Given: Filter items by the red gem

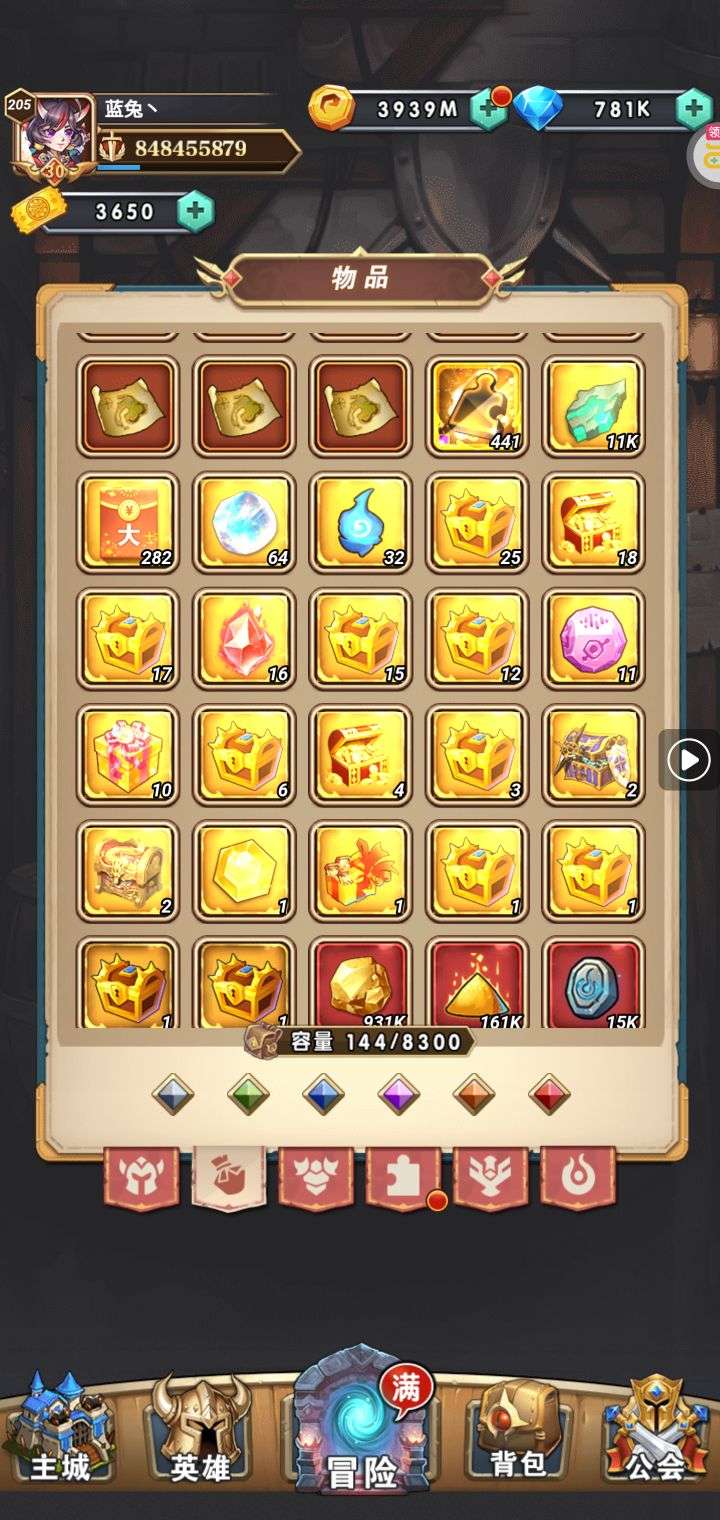Looking at the screenshot, I should click(549, 1095).
